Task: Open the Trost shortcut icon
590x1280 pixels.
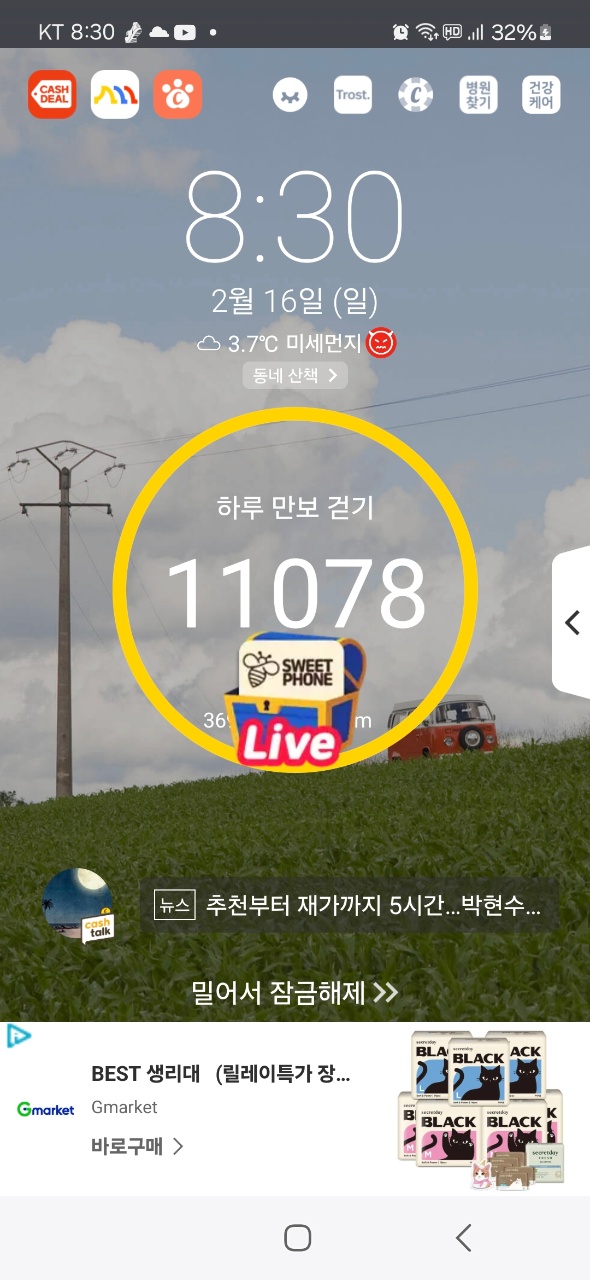Action: (x=353, y=95)
